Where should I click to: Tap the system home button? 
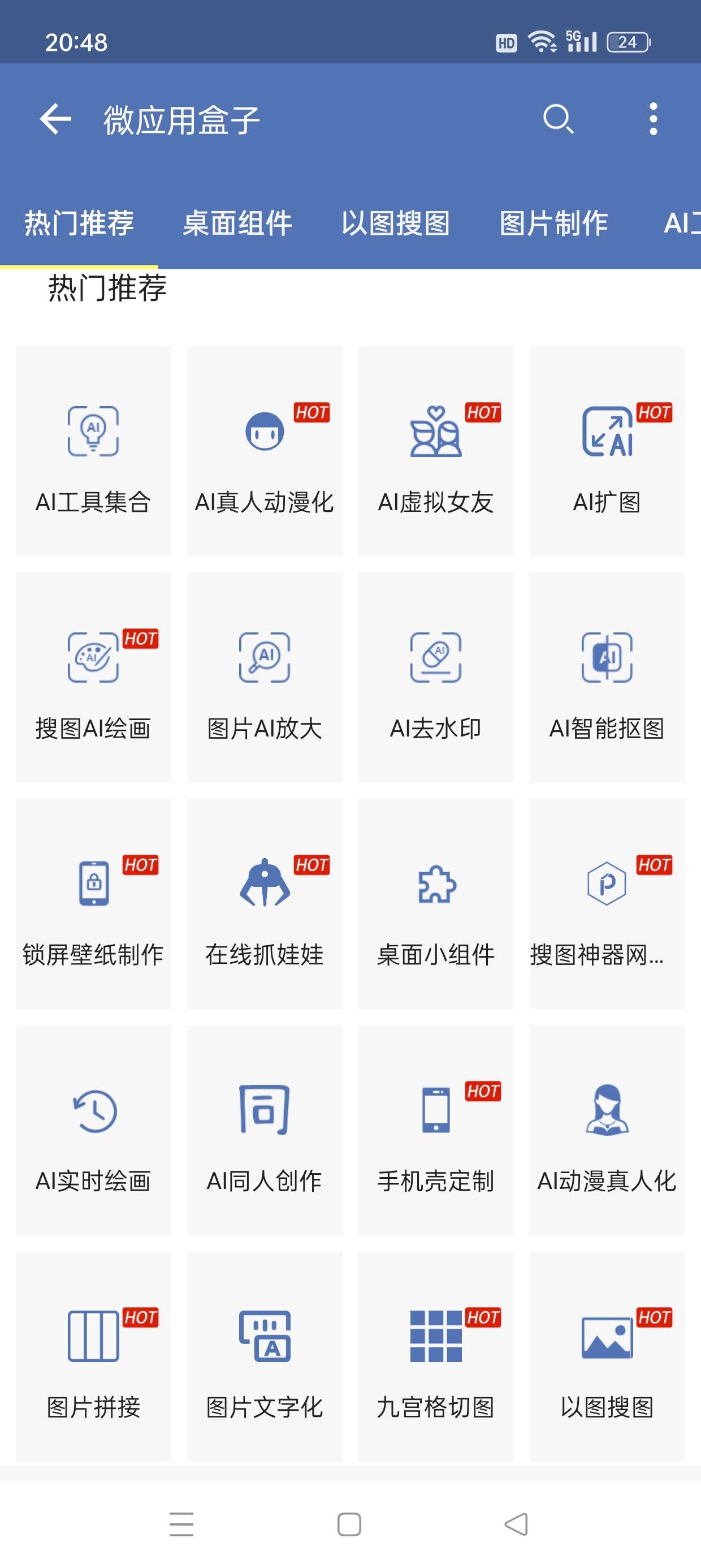coord(349,1524)
